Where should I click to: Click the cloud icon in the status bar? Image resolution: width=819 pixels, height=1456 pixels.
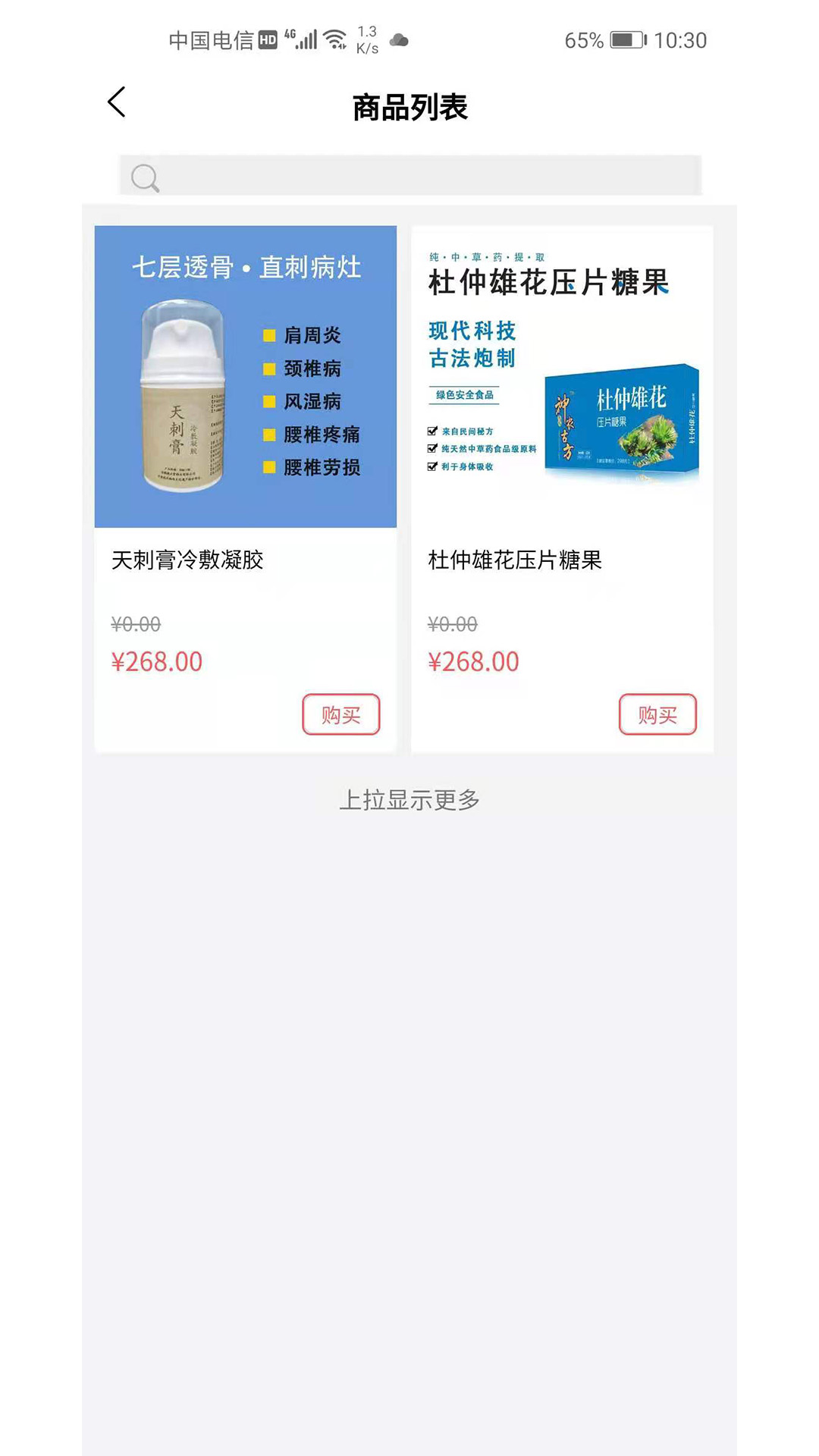(x=397, y=42)
